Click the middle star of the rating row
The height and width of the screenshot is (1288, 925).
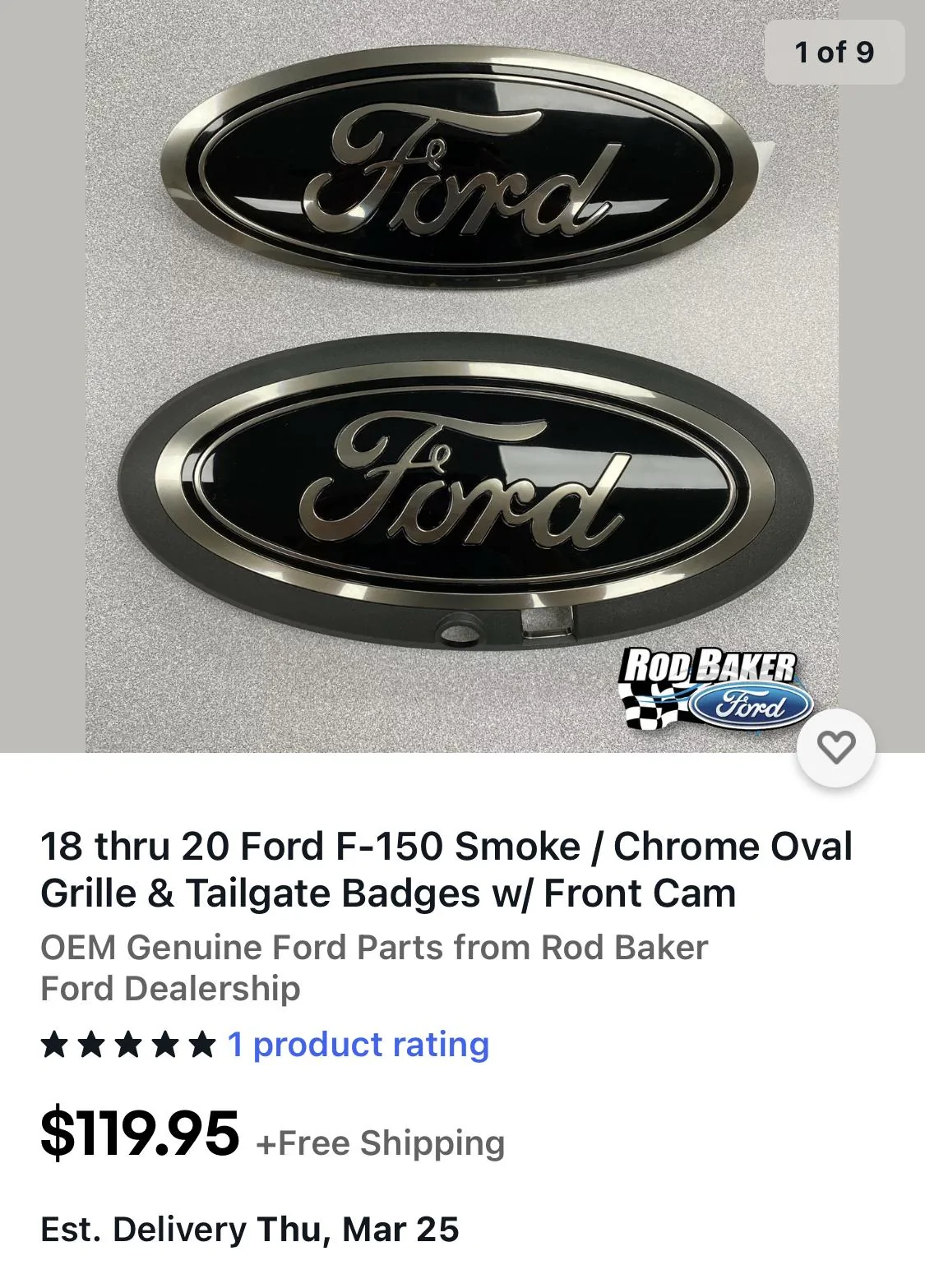(127, 1044)
